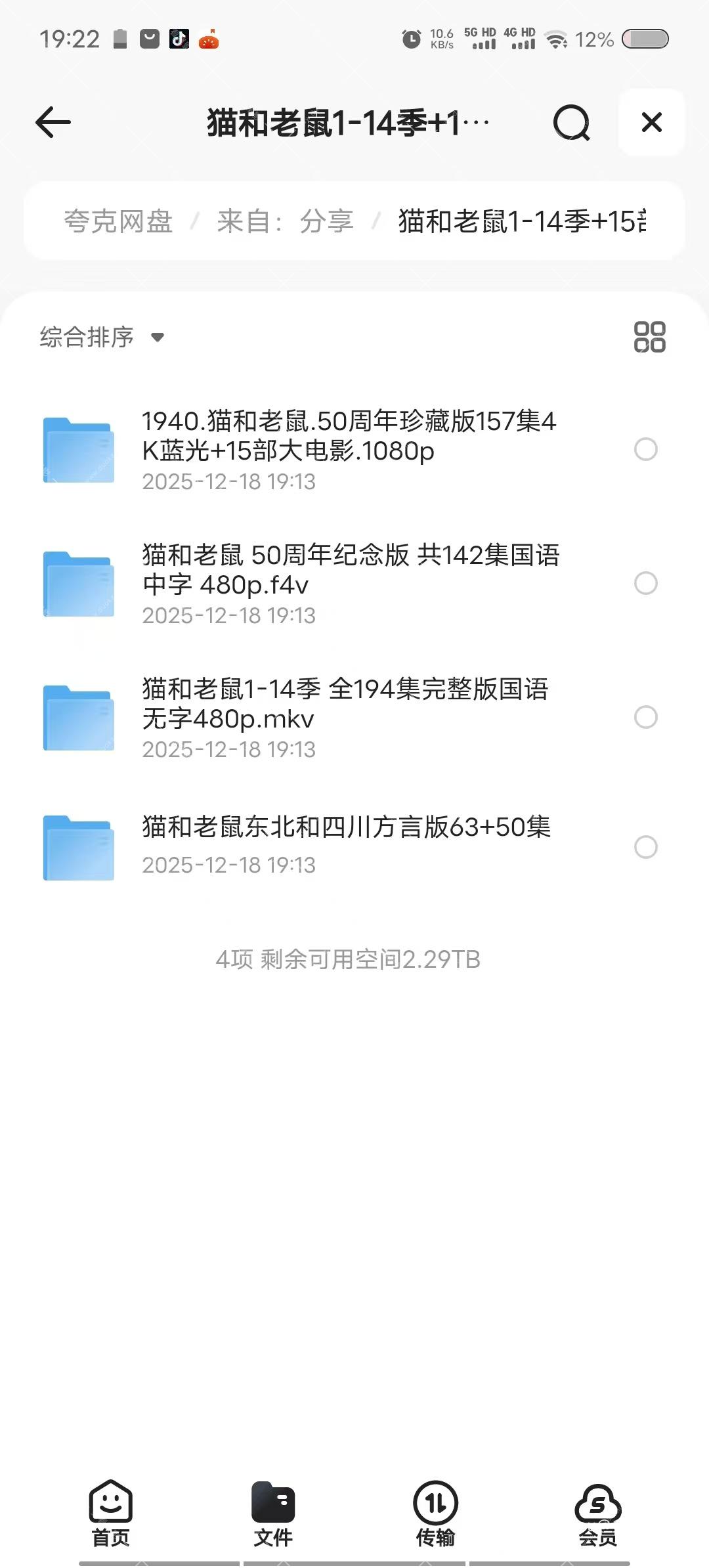The width and height of the screenshot is (709, 1568).
Task: Open 分享 in the breadcrumb path
Action: tap(326, 221)
